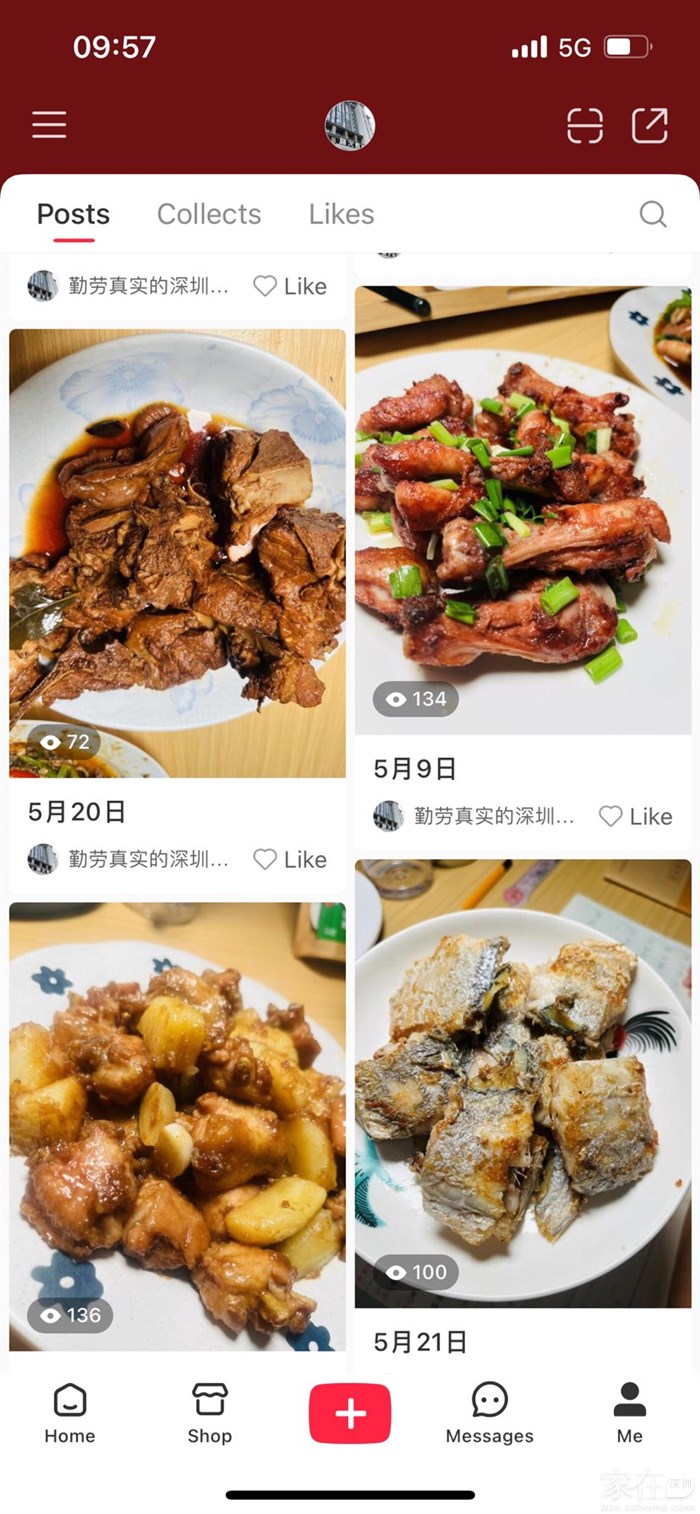The height and width of the screenshot is (1514, 700).
Task: Like the 5月20日 post
Action: [x=290, y=859]
